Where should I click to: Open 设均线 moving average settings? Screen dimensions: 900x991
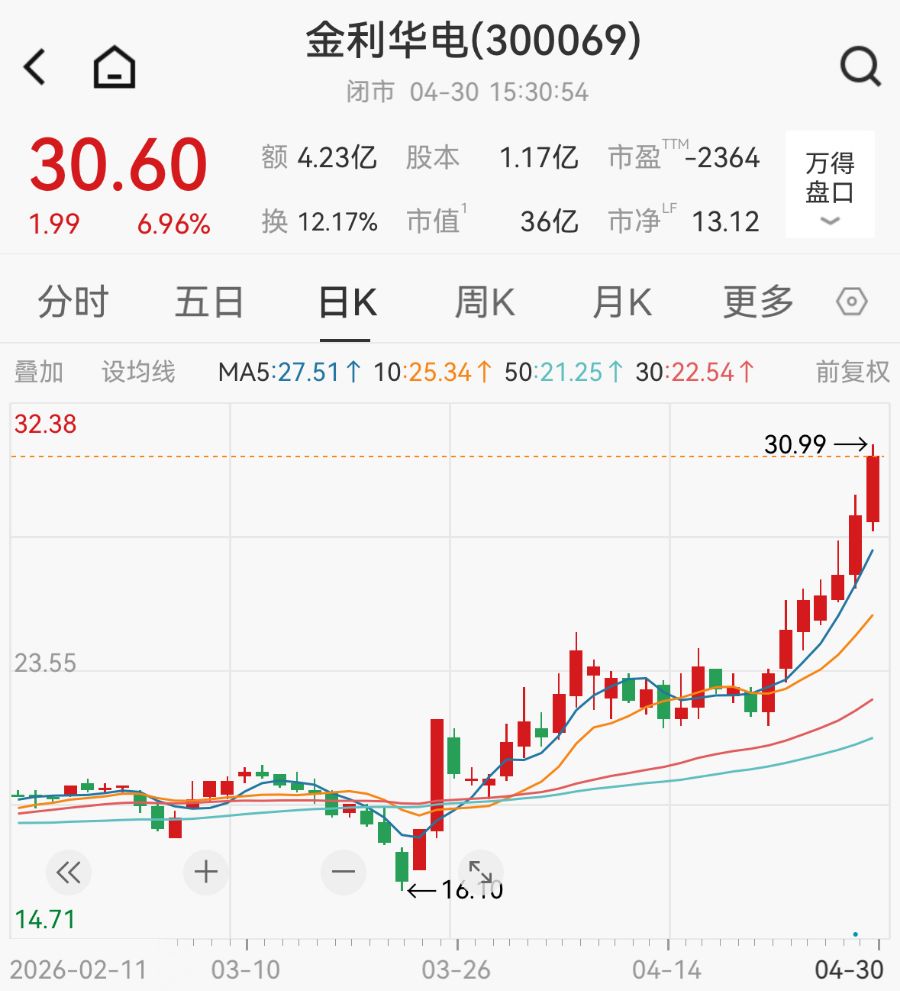(x=138, y=372)
